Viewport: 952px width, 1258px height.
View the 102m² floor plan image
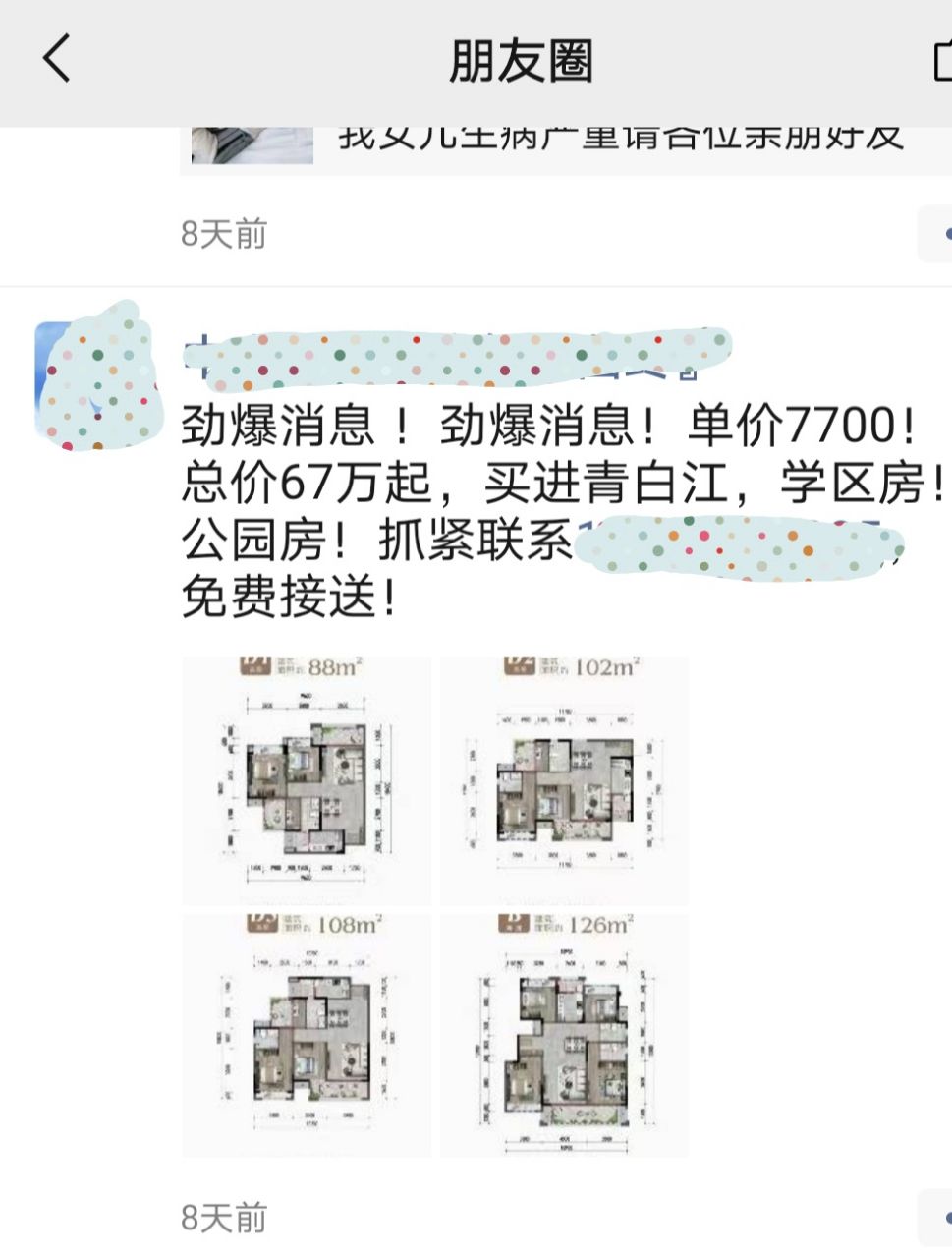pyautogui.click(x=564, y=781)
